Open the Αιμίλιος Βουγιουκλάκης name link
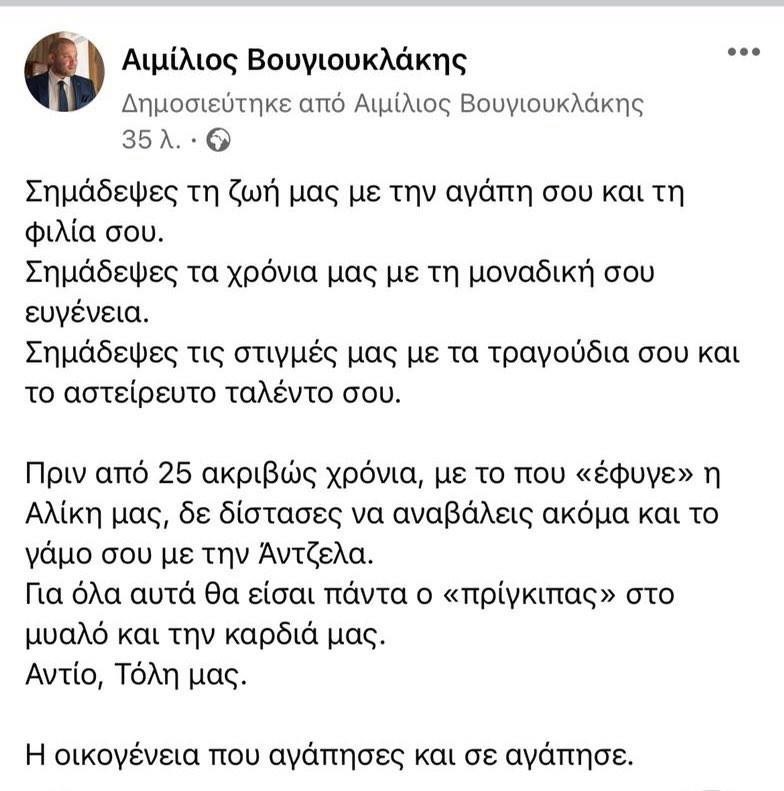Image resolution: width=784 pixels, height=791 pixels. (294, 62)
